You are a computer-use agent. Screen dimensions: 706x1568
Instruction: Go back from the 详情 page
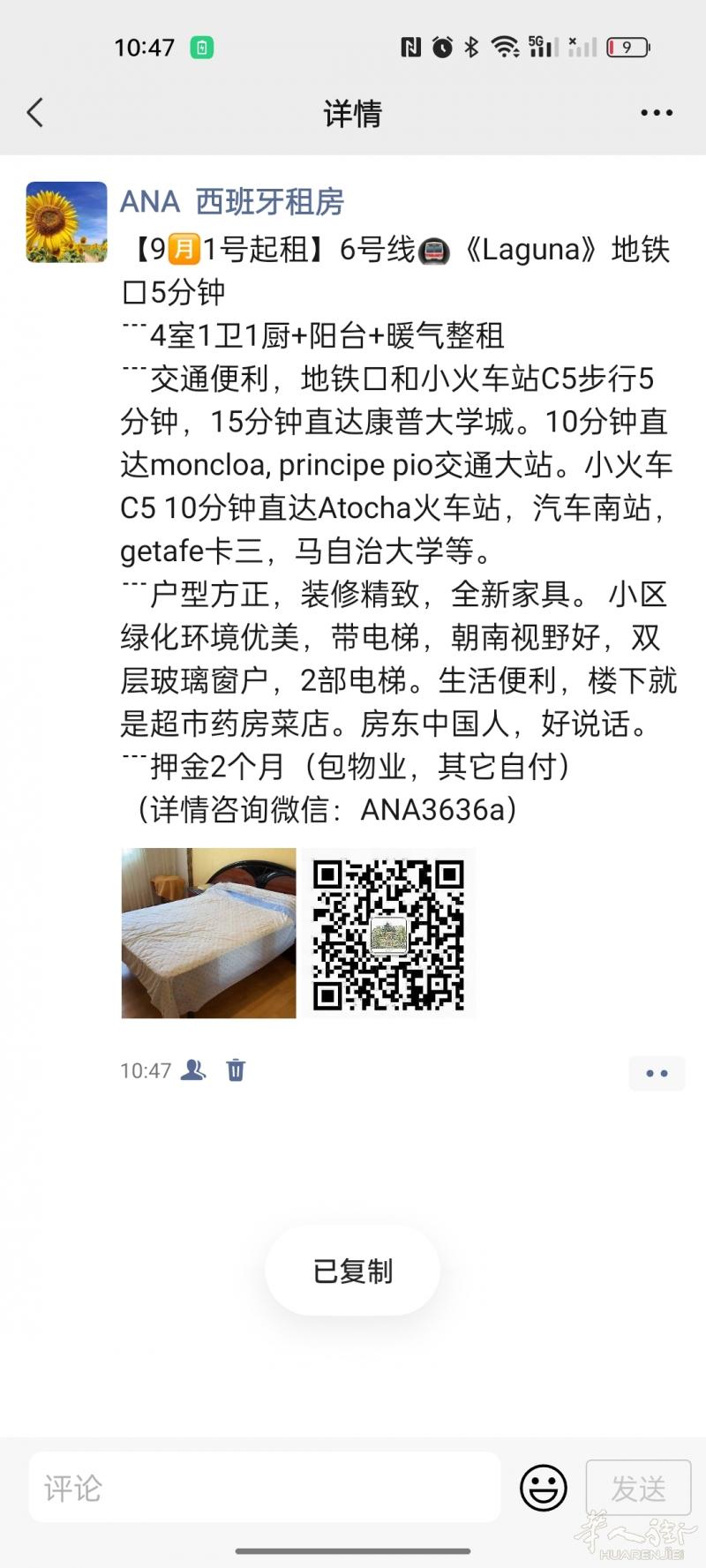click(x=35, y=113)
